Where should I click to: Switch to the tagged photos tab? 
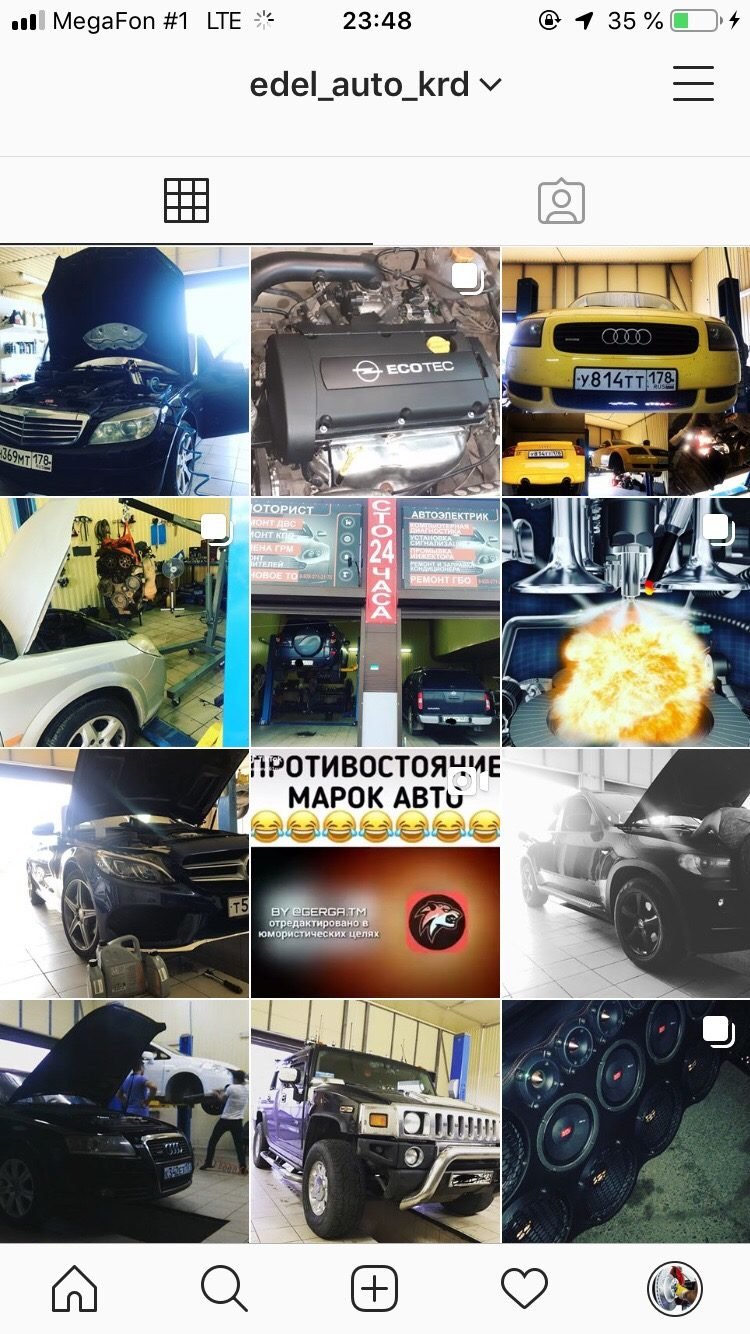561,201
